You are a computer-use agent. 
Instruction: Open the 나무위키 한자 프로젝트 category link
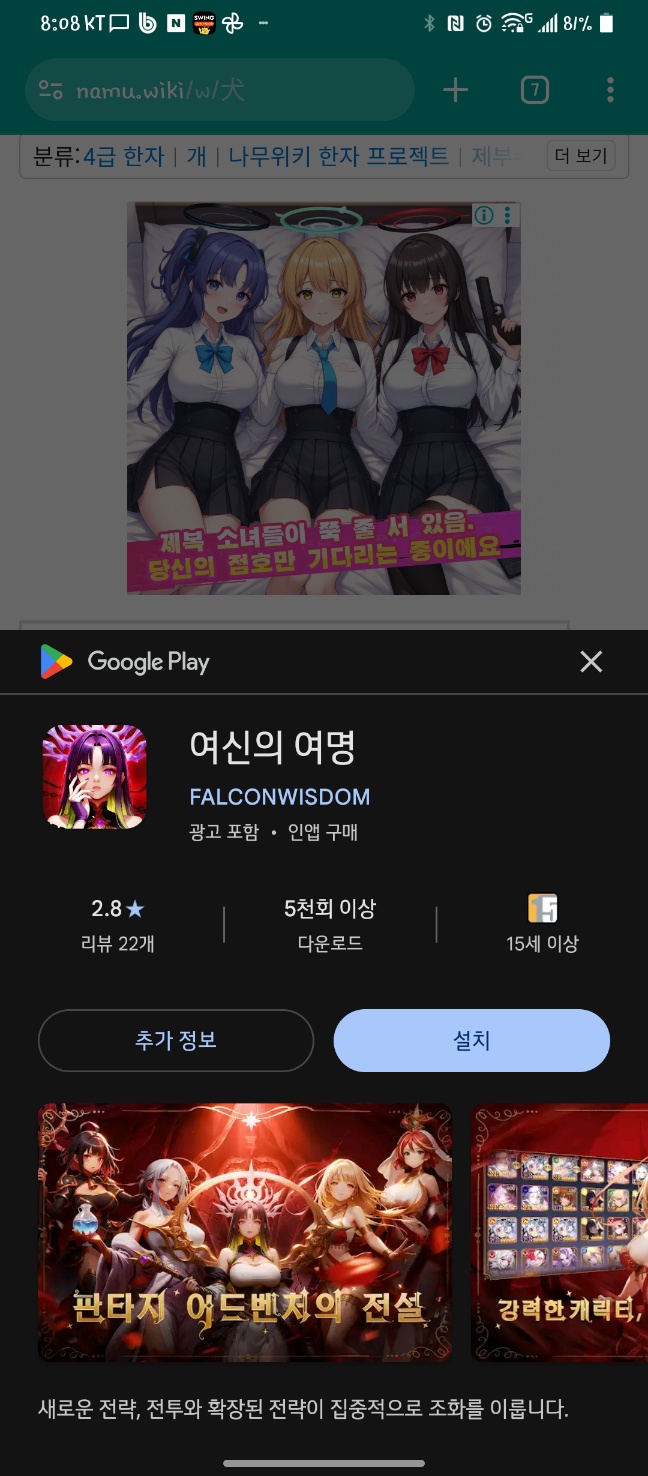click(x=338, y=157)
